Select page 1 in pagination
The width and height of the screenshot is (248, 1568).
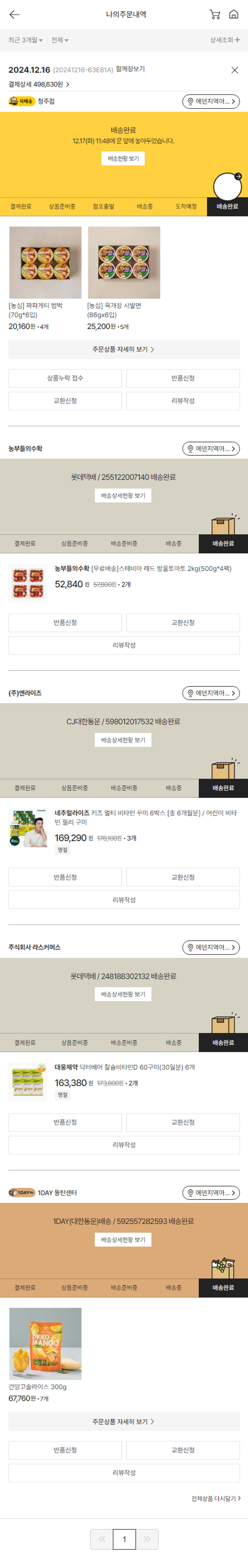coord(124,1539)
